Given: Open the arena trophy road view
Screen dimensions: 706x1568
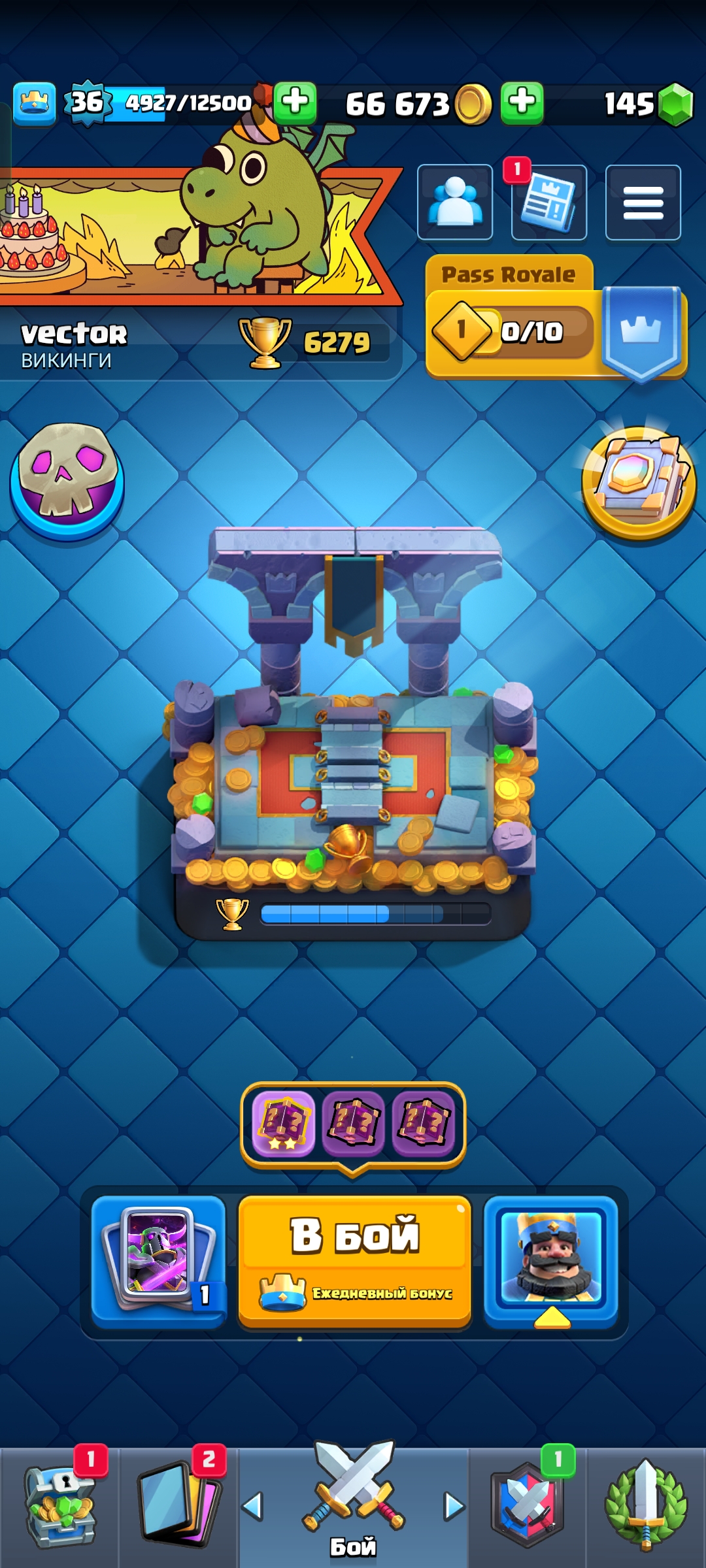Looking at the screenshot, I should pyautogui.click(x=353, y=732).
